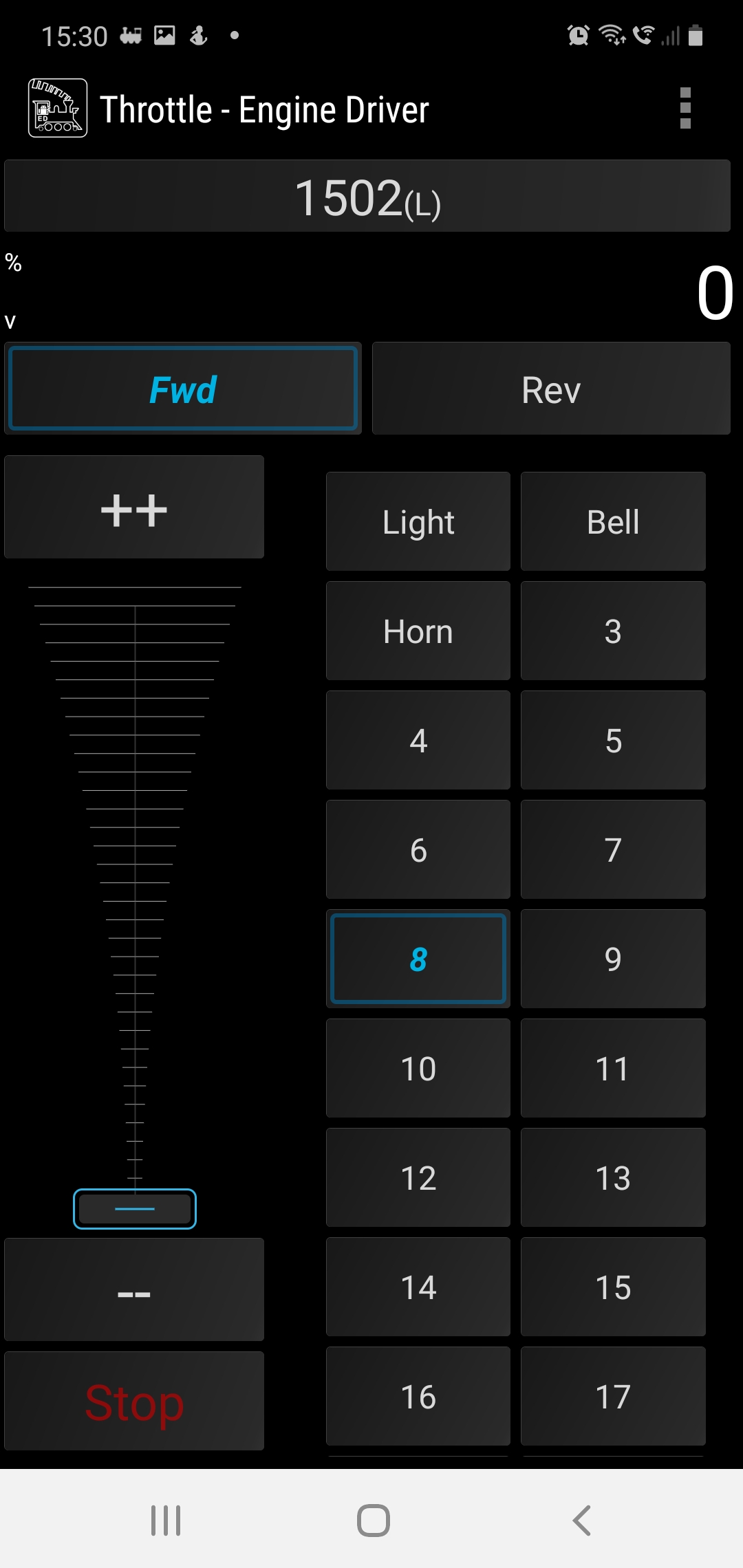Enable function 17

tap(613, 1397)
